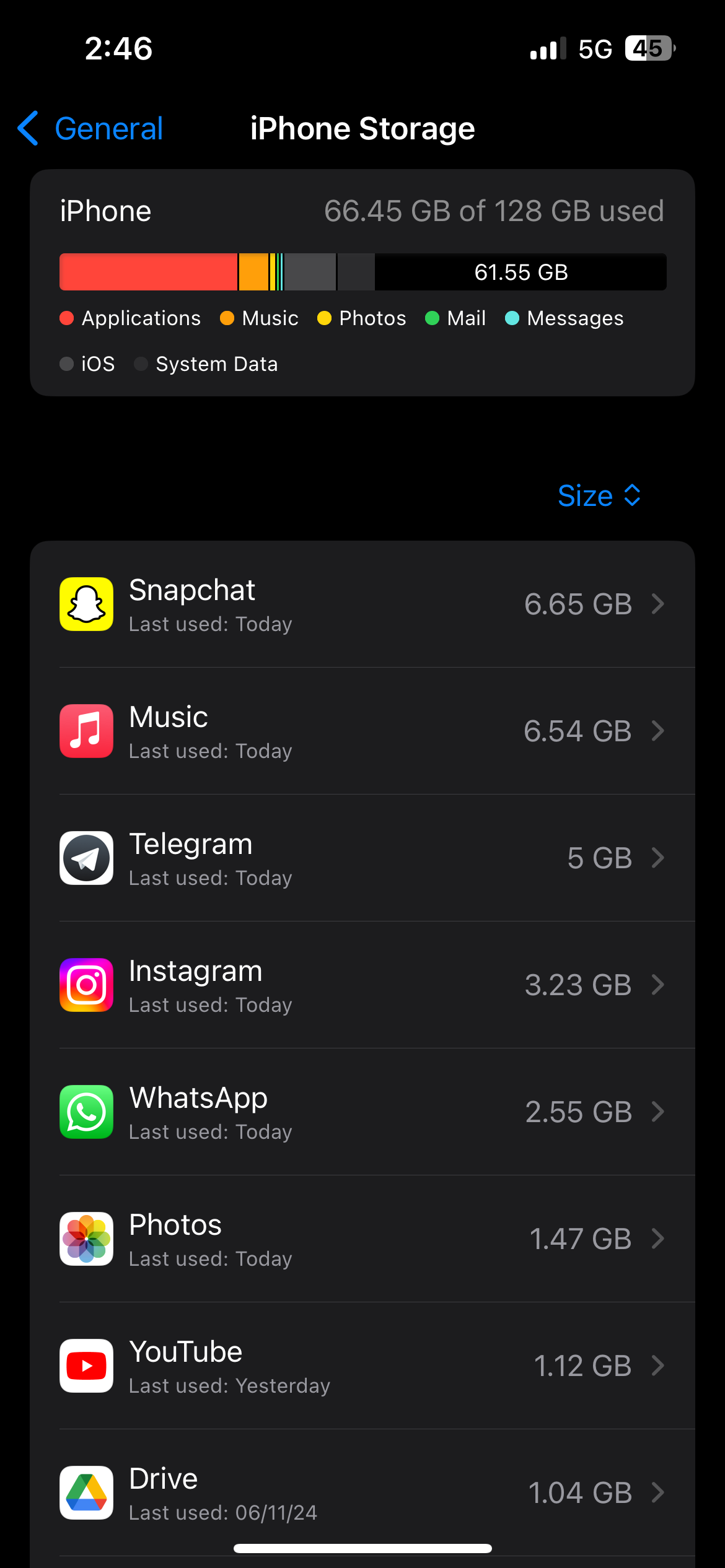The image size is (725, 1568).
Task: Go back to General settings
Action: coord(90,128)
